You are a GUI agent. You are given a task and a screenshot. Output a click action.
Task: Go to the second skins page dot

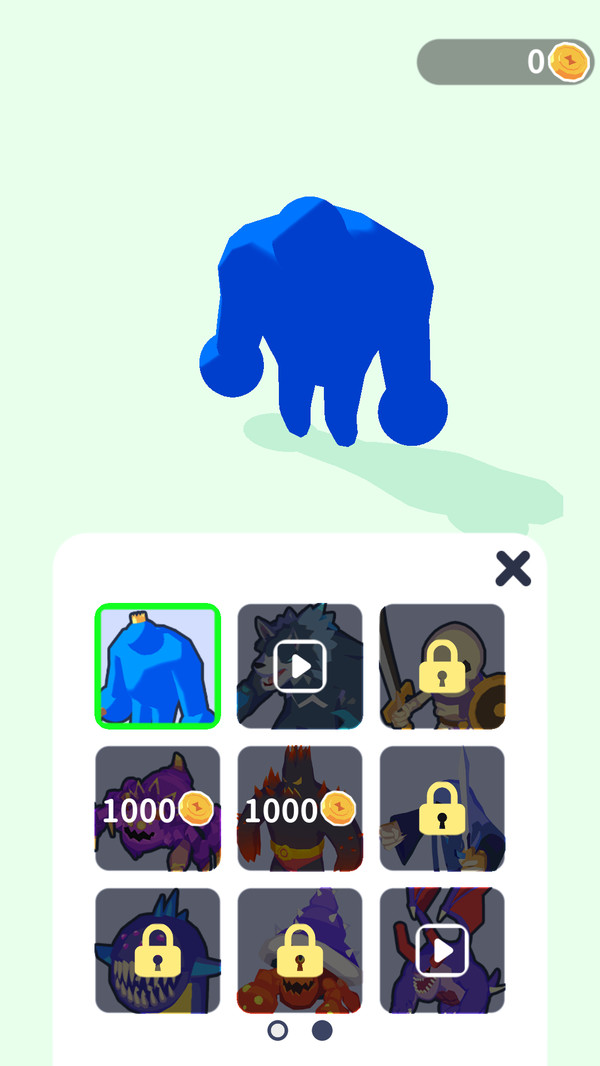click(x=322, y=1030)
